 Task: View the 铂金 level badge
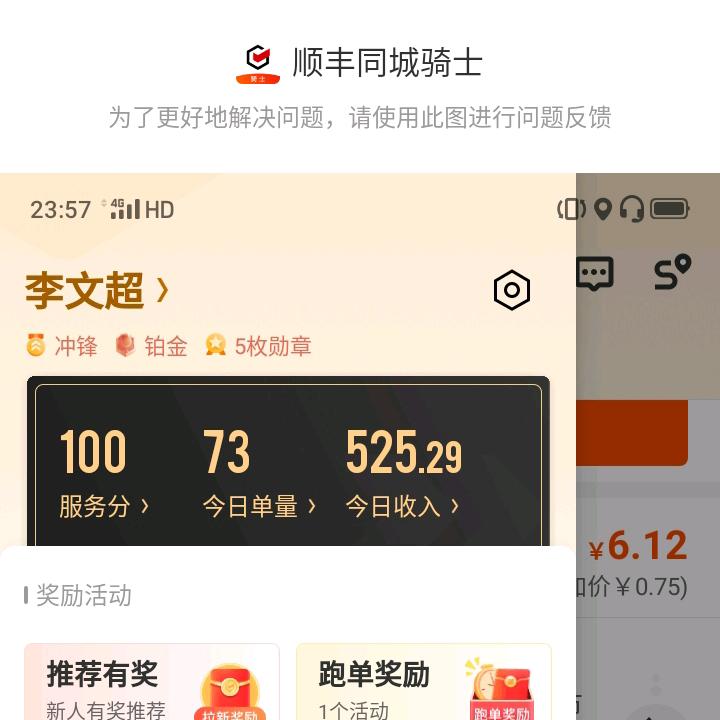click(151, 346)
